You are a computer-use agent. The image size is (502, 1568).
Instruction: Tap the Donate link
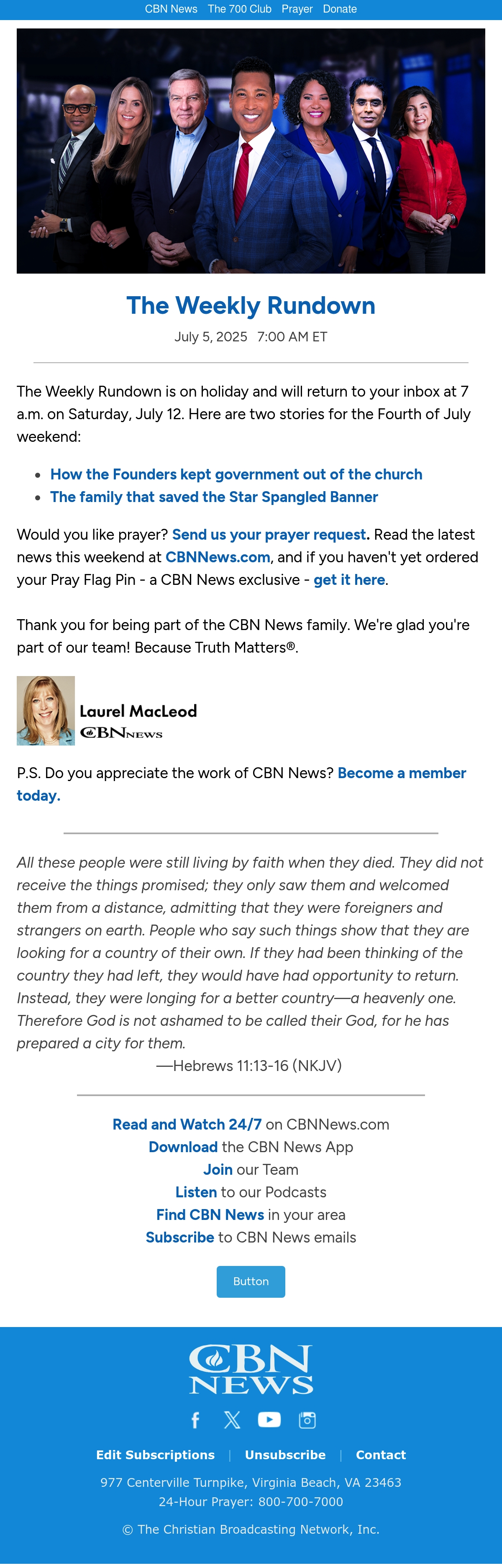pyautogui.click(x=340, y=9)
